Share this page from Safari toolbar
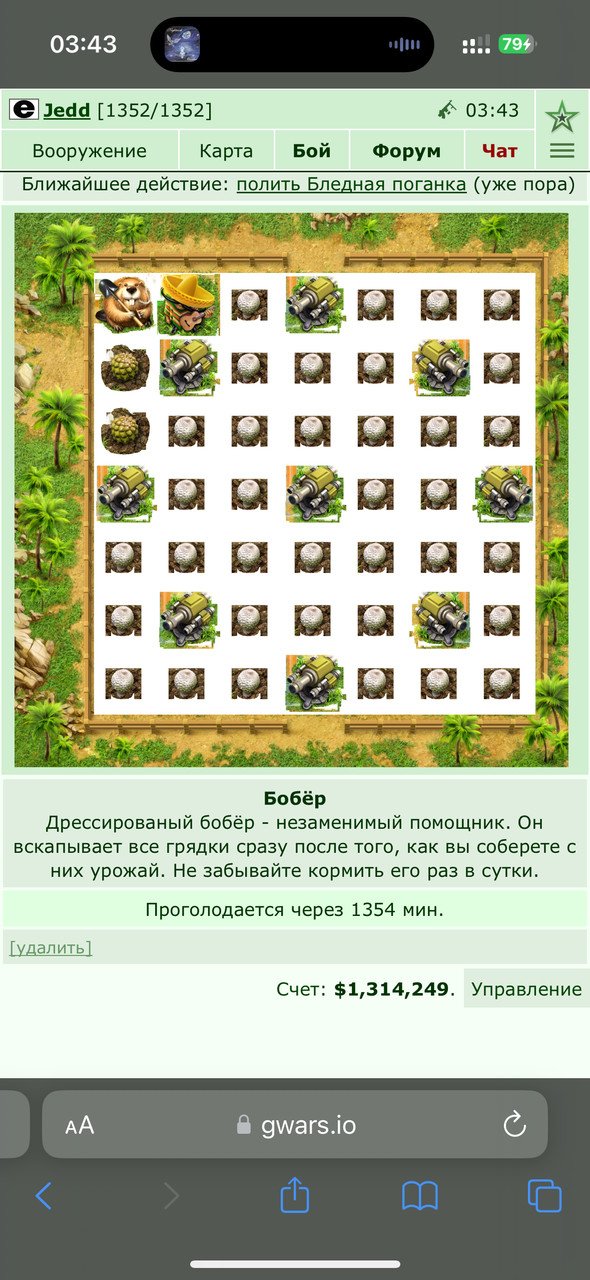 [x=295, y=1194]
